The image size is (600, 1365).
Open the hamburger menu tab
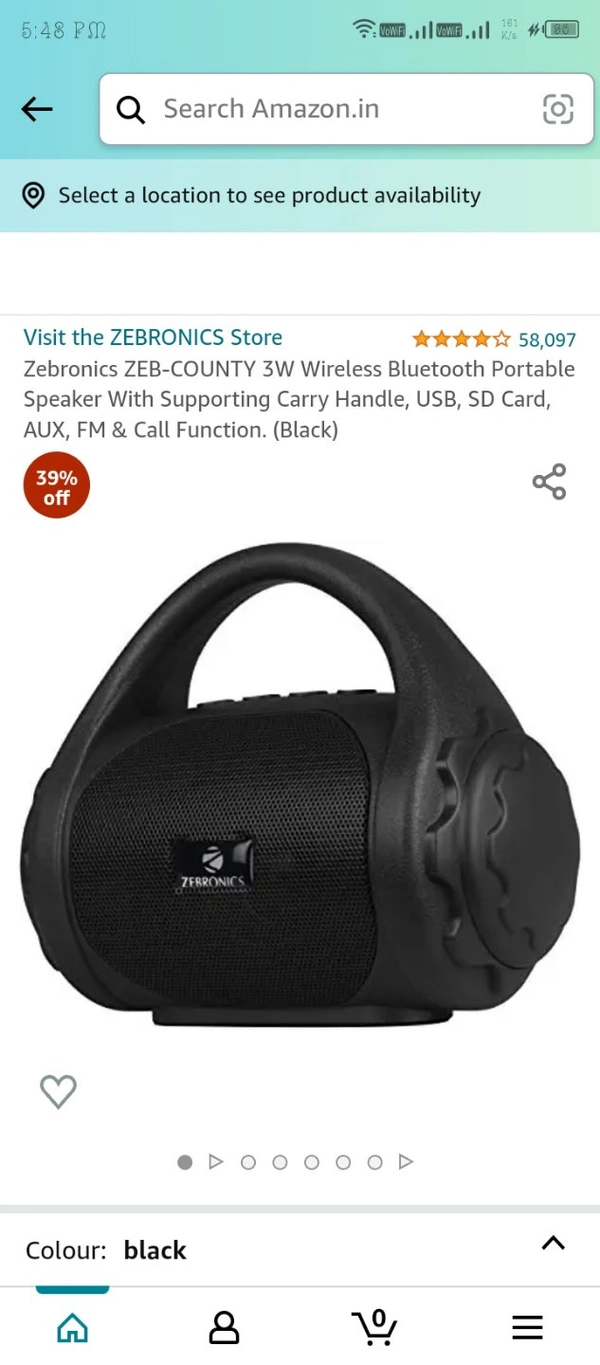click(x=527, y=1327)
